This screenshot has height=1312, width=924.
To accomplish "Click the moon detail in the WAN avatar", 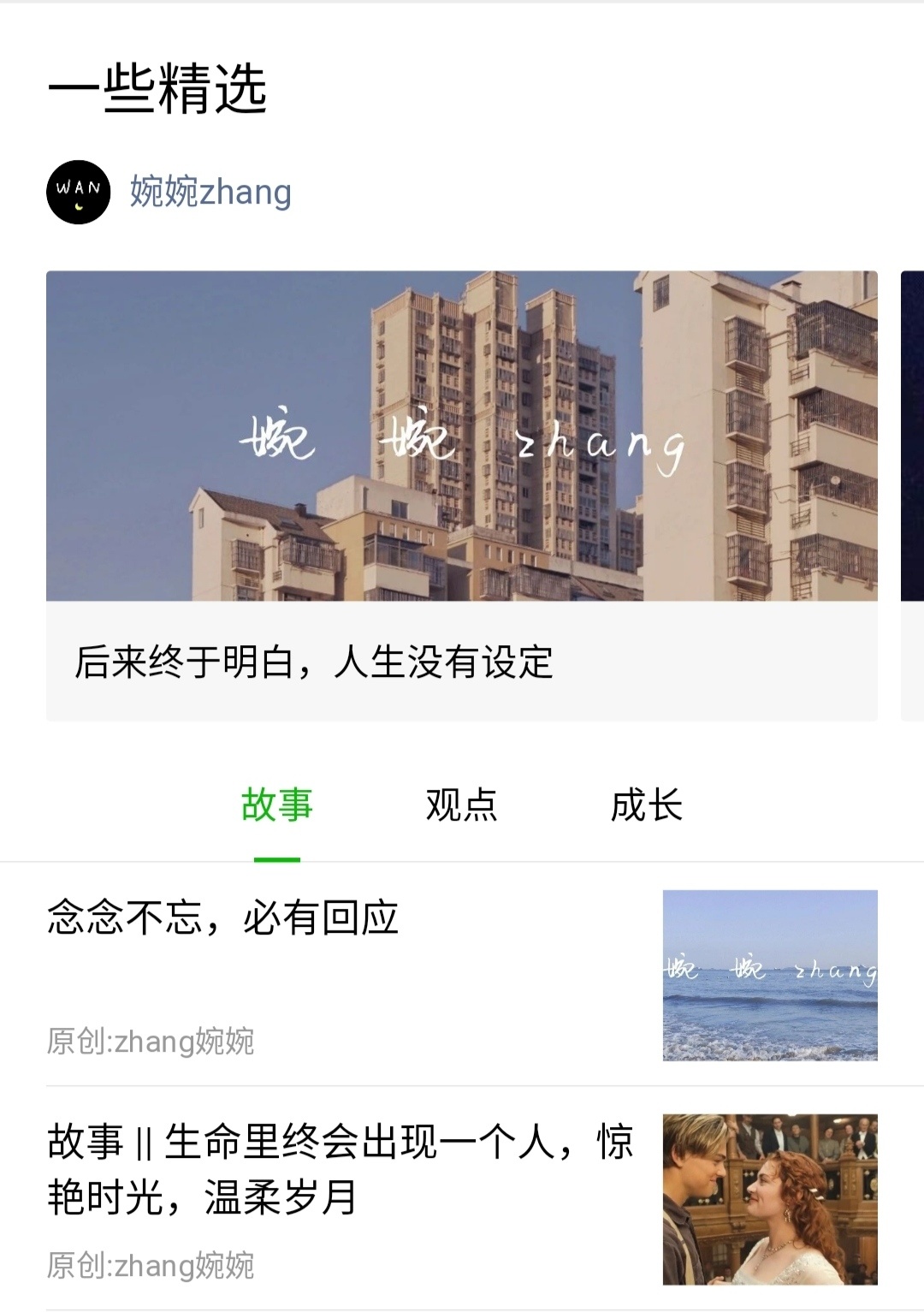I will (79, 208).
